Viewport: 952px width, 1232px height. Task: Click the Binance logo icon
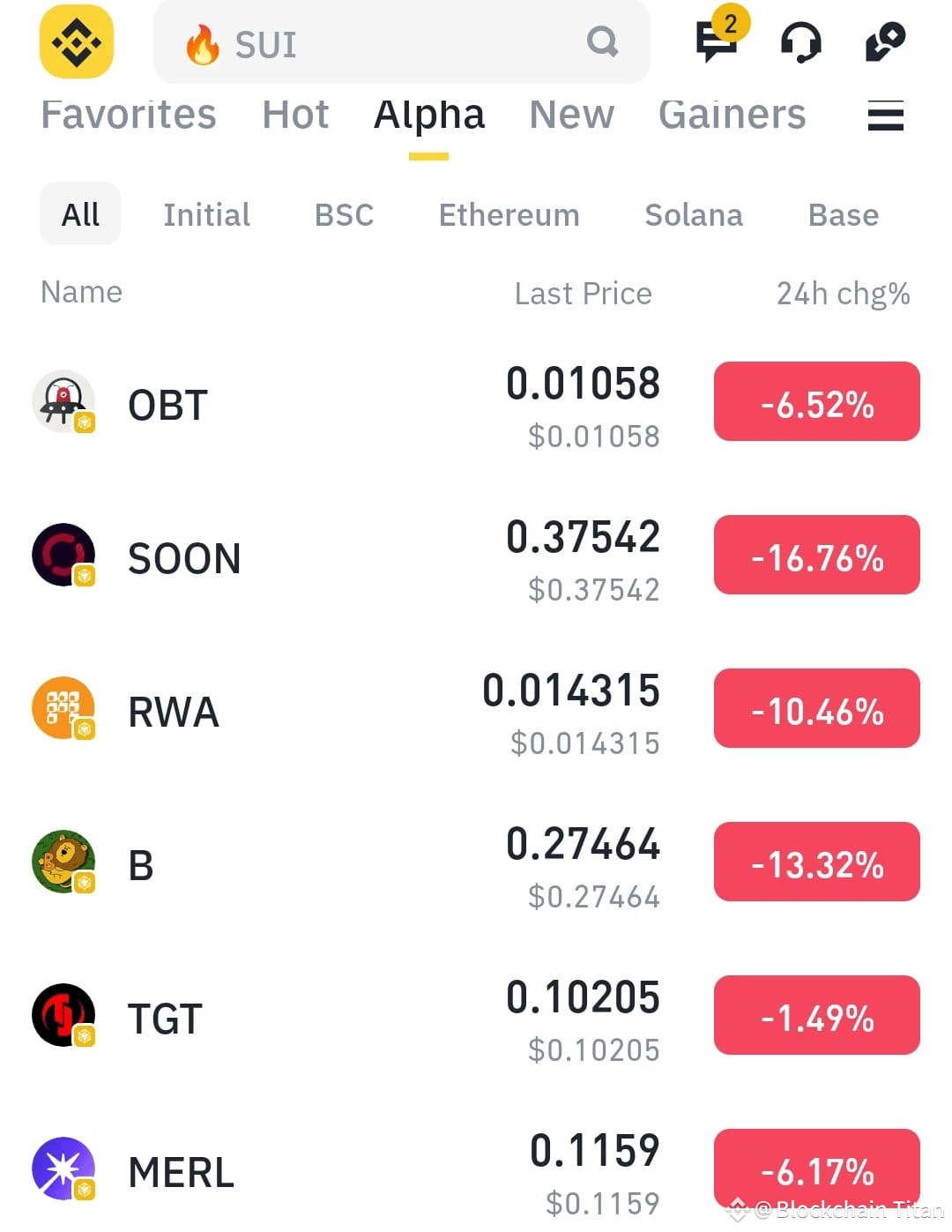click(76, 42)
